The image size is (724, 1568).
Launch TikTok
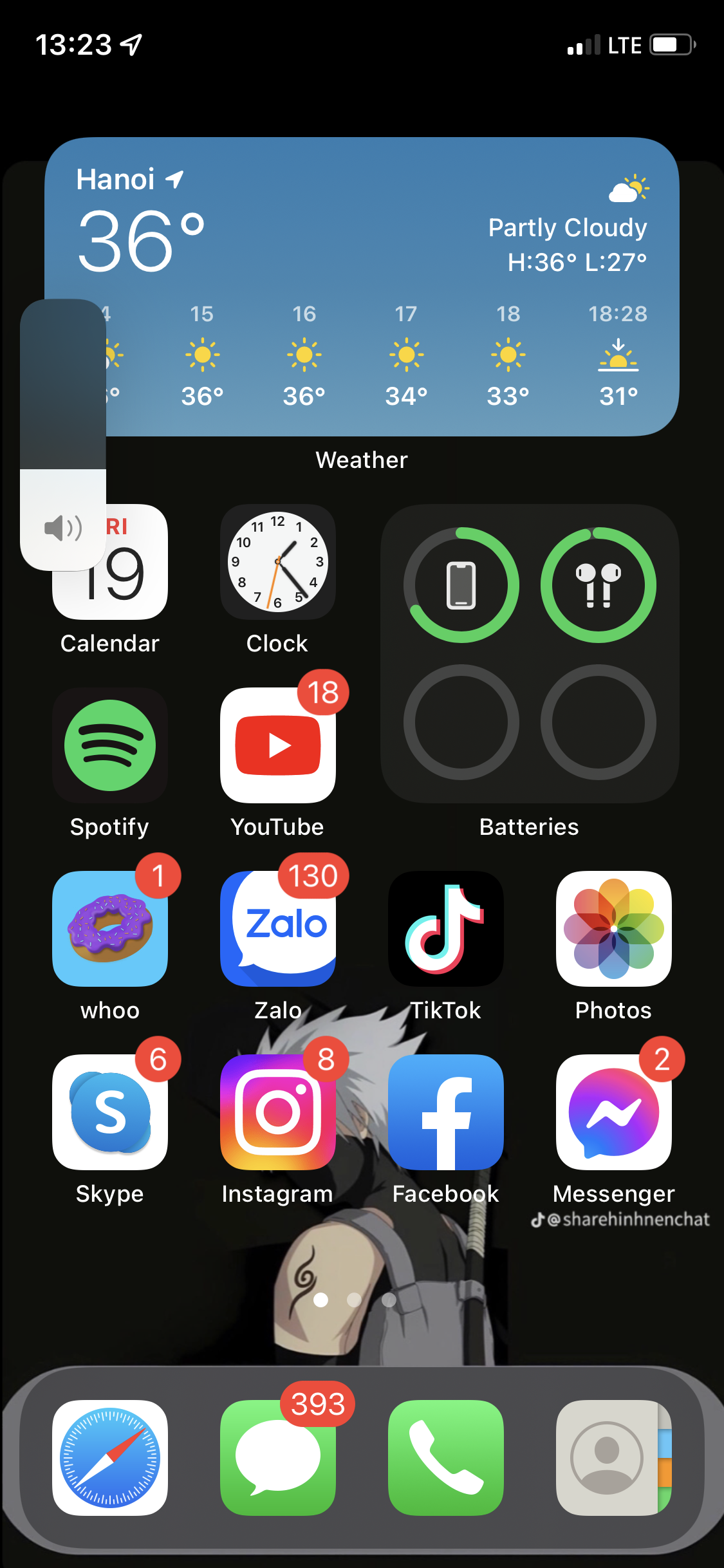[445, 929]
